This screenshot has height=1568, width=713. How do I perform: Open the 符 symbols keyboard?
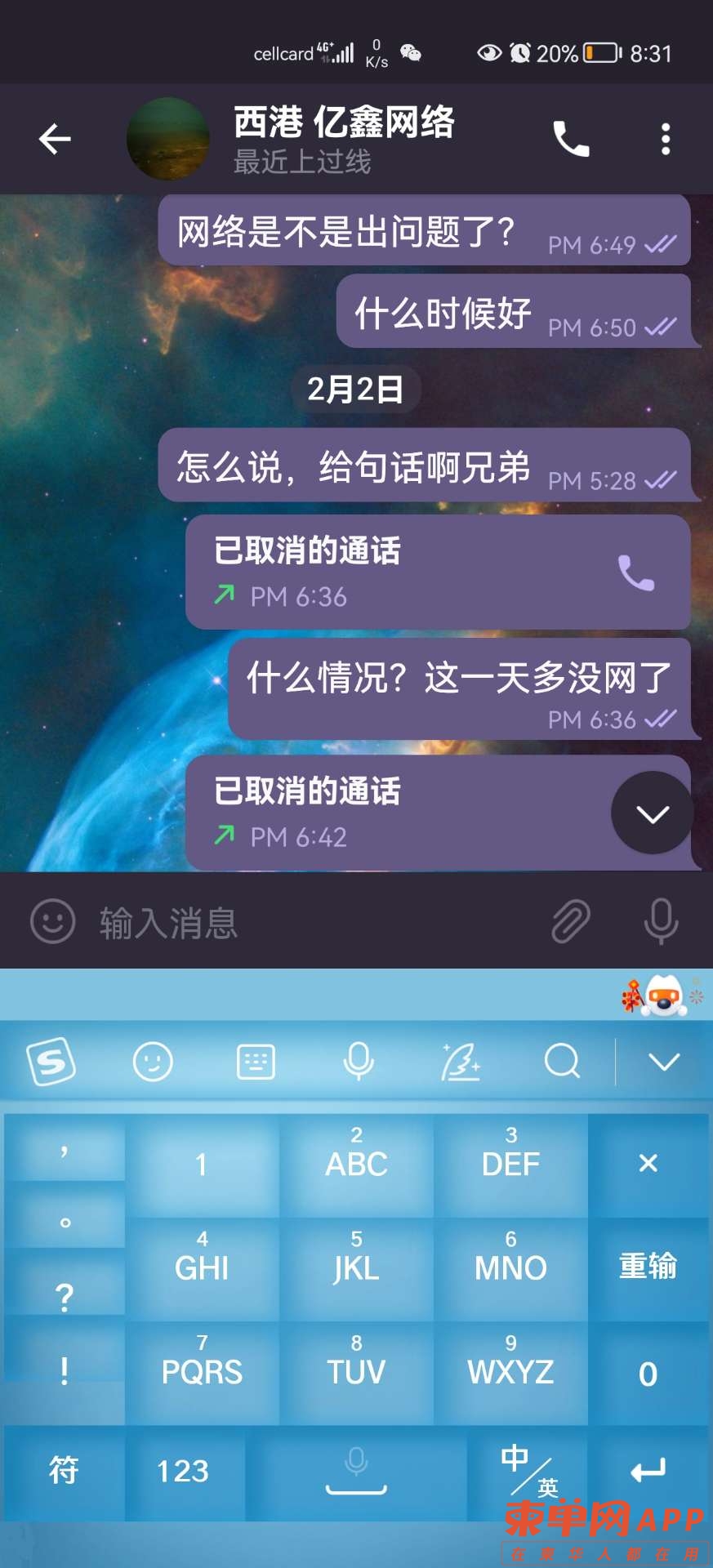(64, 1471)
